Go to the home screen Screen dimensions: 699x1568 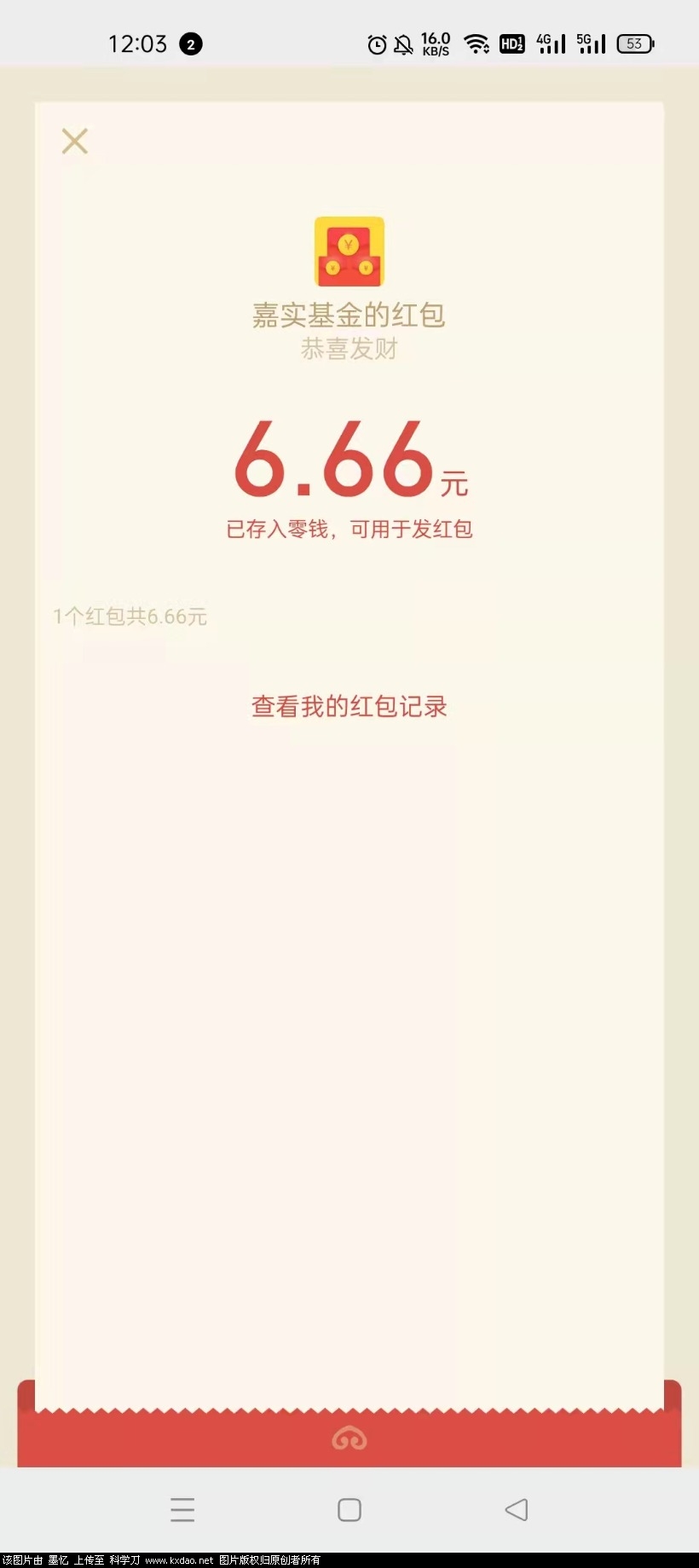[x=349, y=1510]
